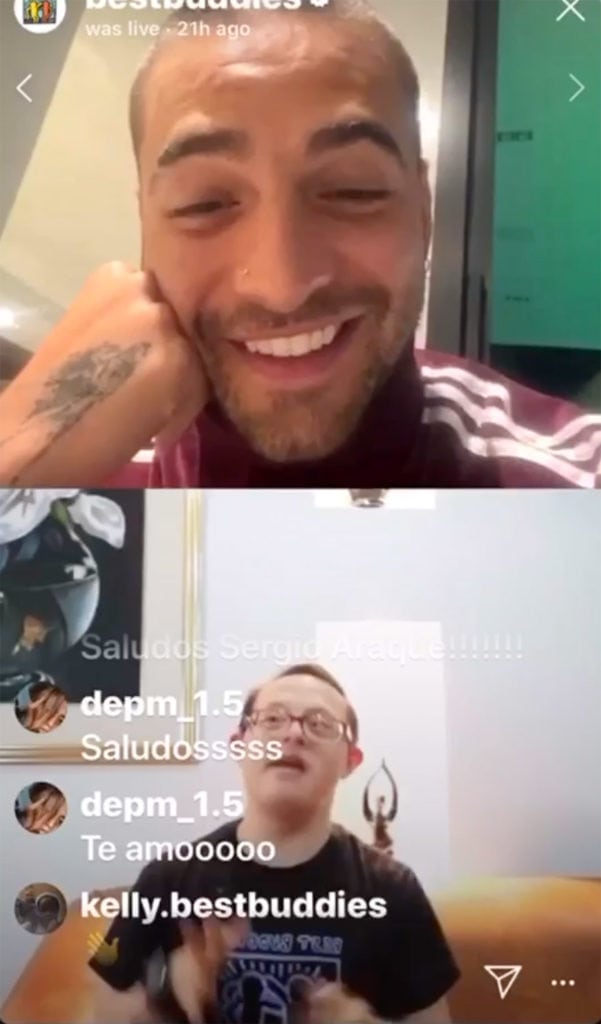Close the live replay viewer
The height and width of the screenshot is (1024, 601).
570,10
